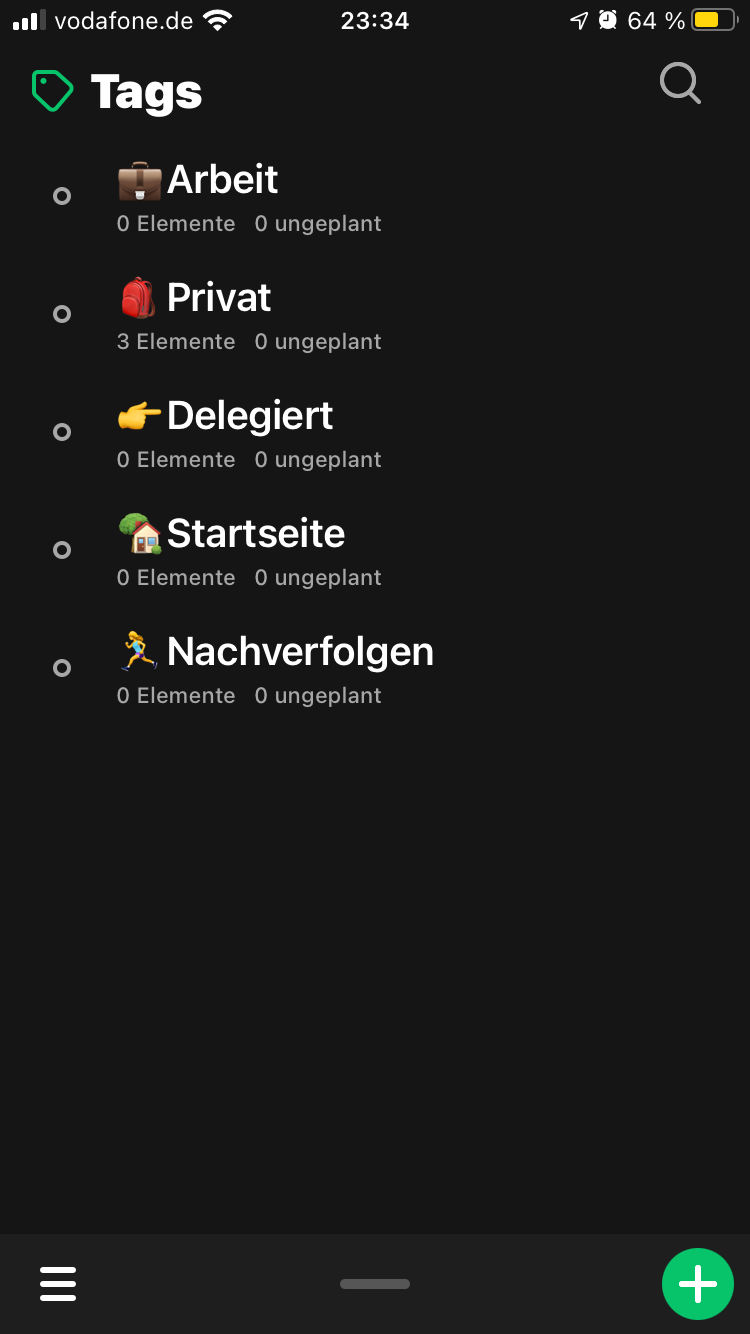This screenshot has width=750, height=1334.
Task: Open the search magnifier icon
Action: coord(680,84)
